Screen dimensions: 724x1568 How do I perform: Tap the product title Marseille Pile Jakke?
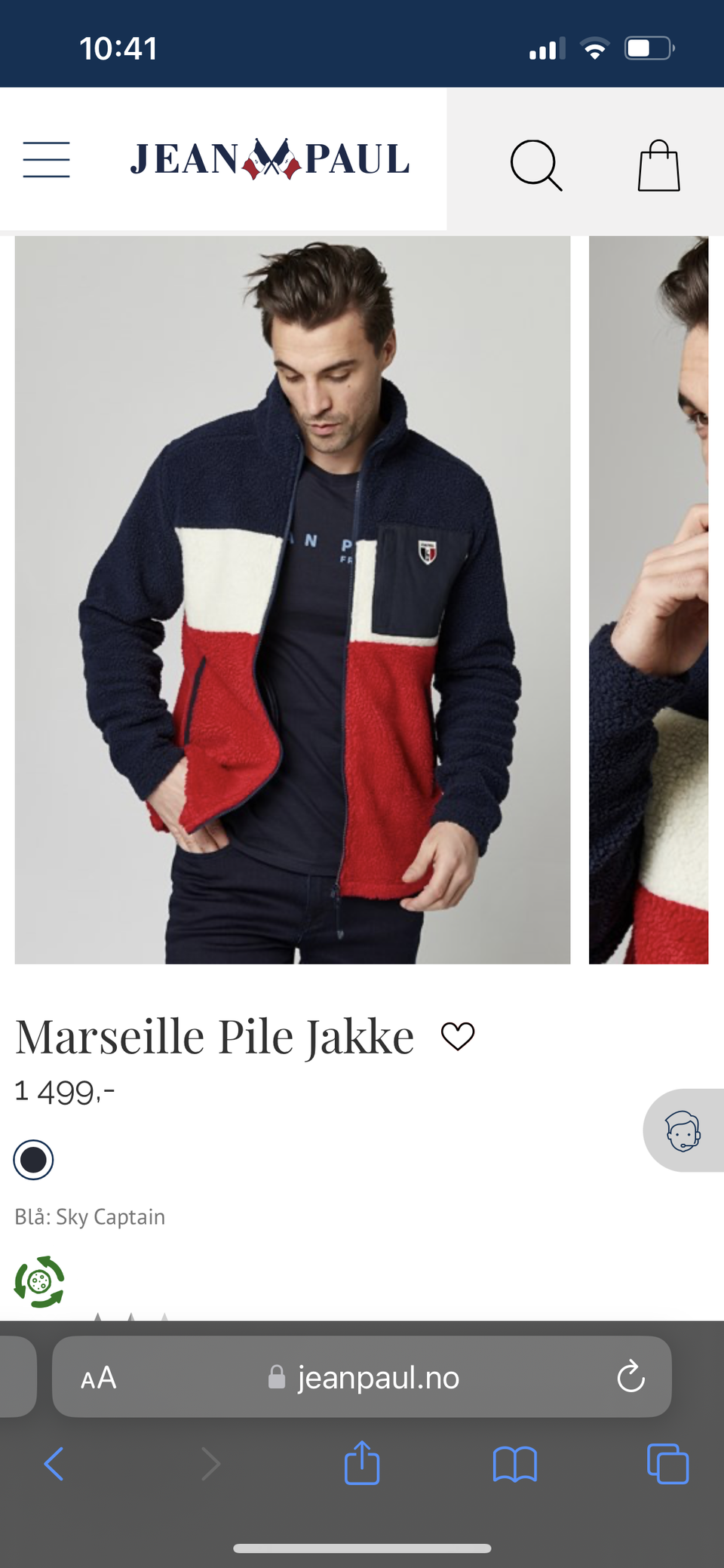coord(213,1035)
